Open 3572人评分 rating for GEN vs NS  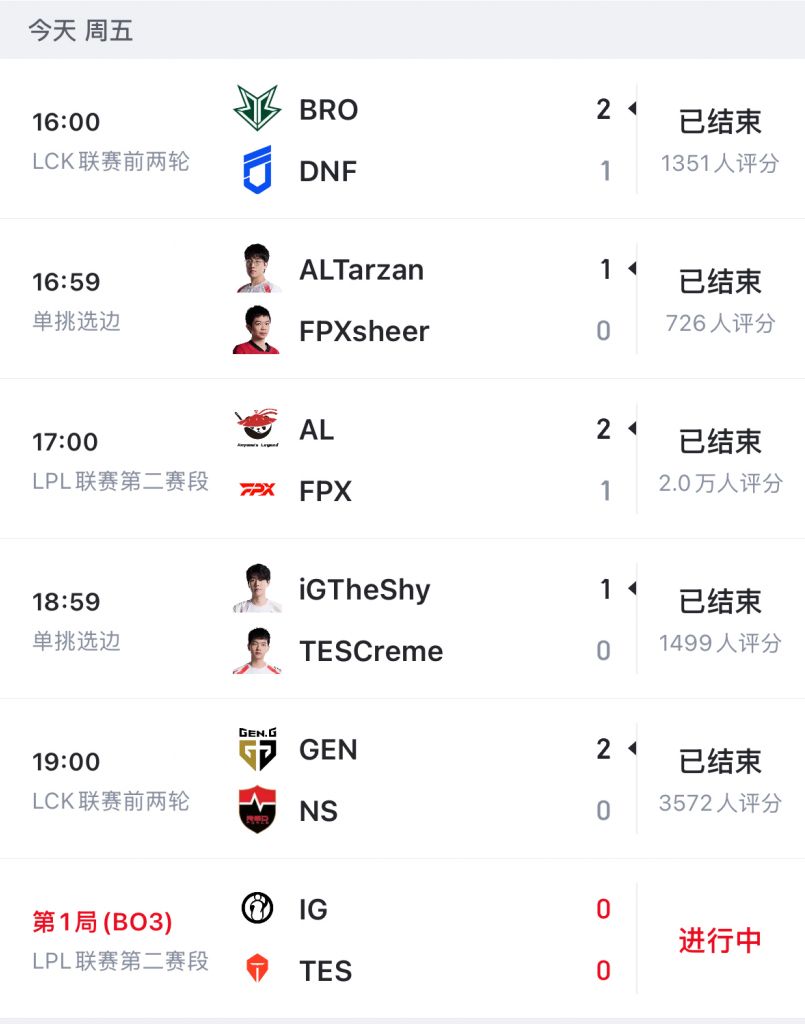click(x=718, y=801)
